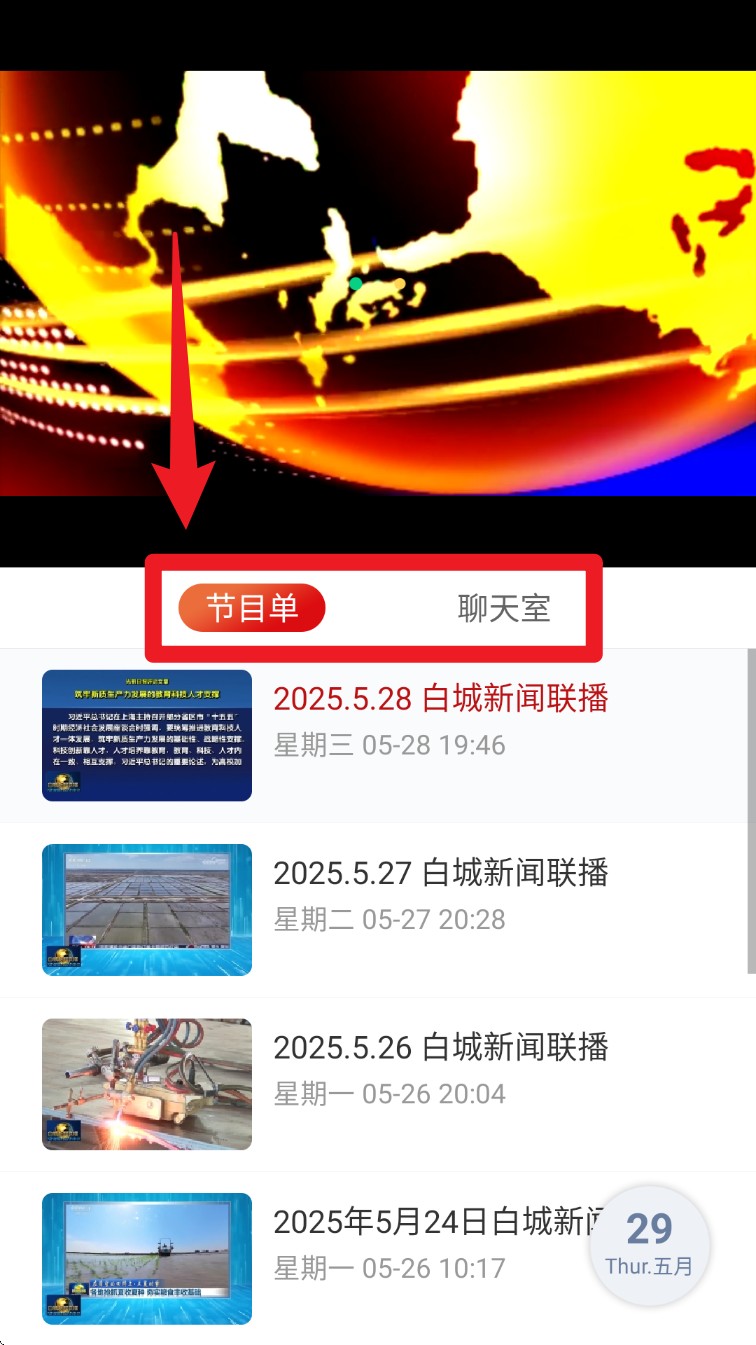Switch to the 节目单 tab
Image resolution: width=756 pixels, height=1345 pixels.
pos(252,608)
